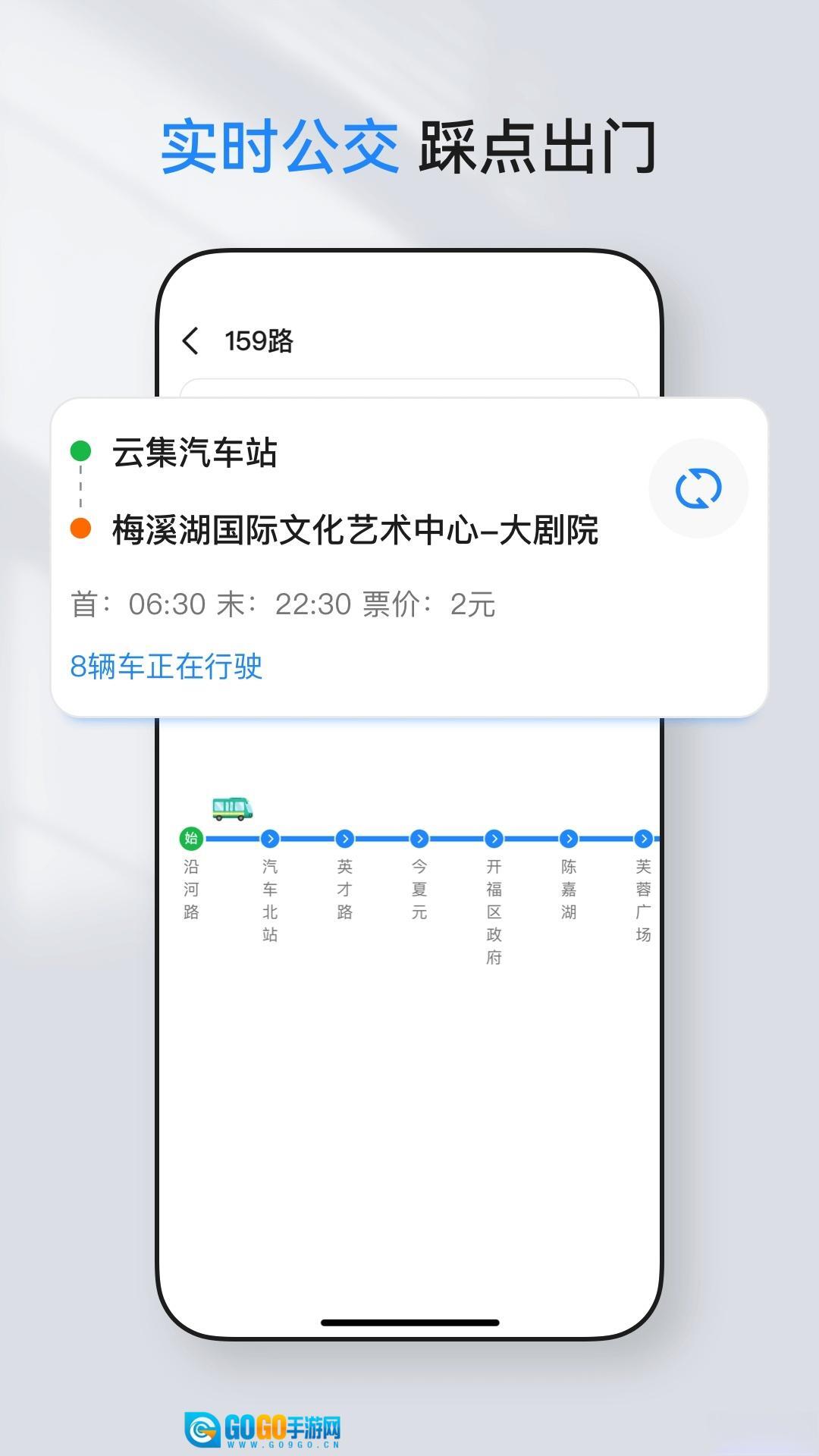
Task: Expand the station node at 英才路
Action: [344, 838]
